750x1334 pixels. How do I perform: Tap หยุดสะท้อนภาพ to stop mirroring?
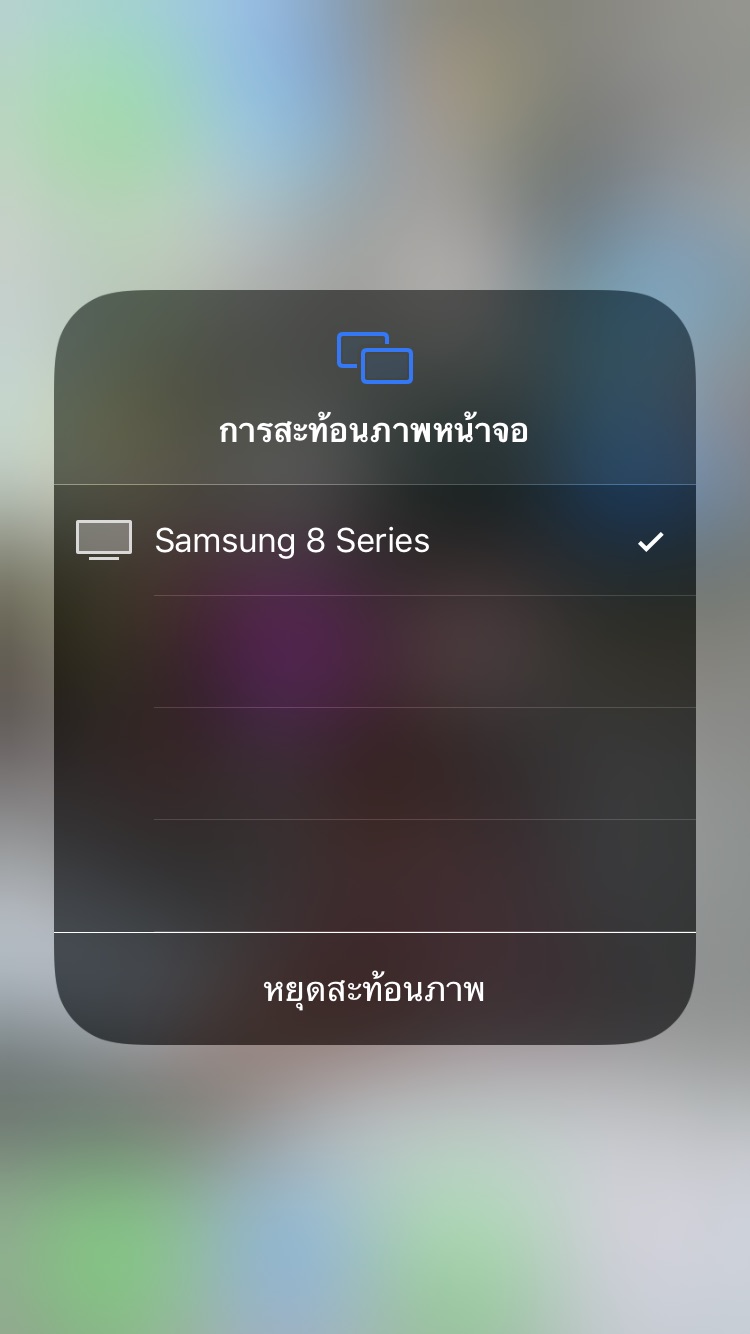tap(375, 989)
